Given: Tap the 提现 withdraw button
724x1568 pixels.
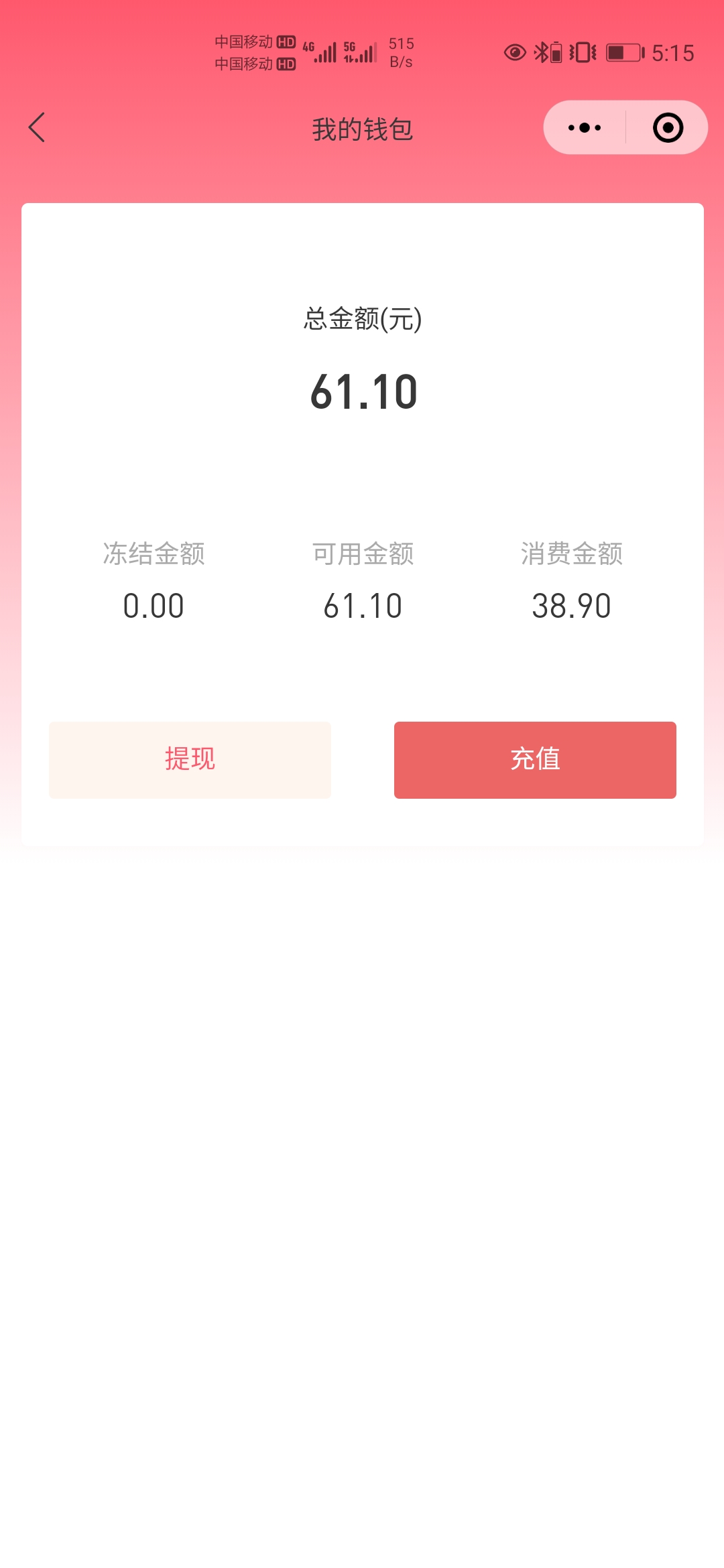Looking at the screenshot, I should (x=190, y=760).
